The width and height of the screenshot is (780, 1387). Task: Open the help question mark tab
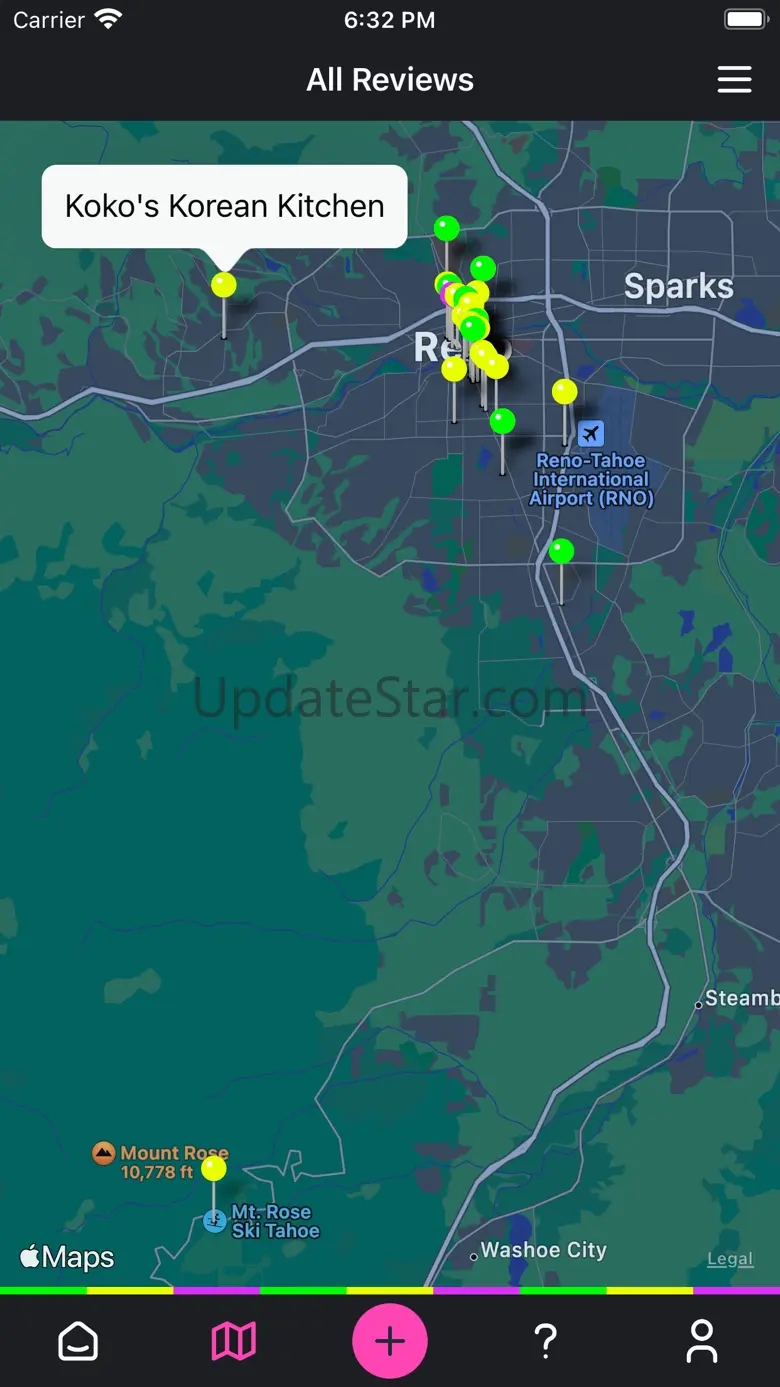[546, 1341]
